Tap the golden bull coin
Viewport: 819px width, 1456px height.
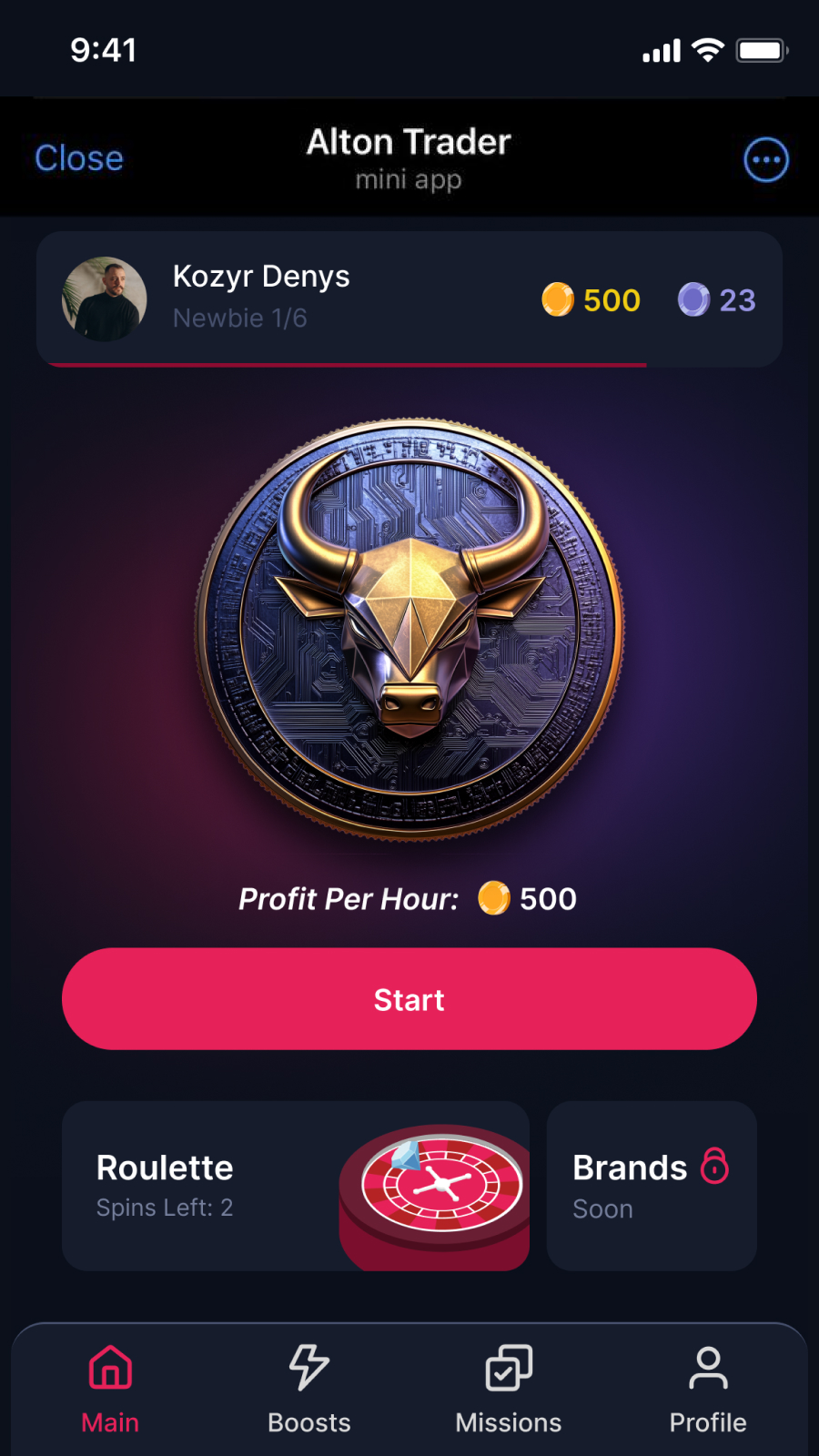coord(409,628)
